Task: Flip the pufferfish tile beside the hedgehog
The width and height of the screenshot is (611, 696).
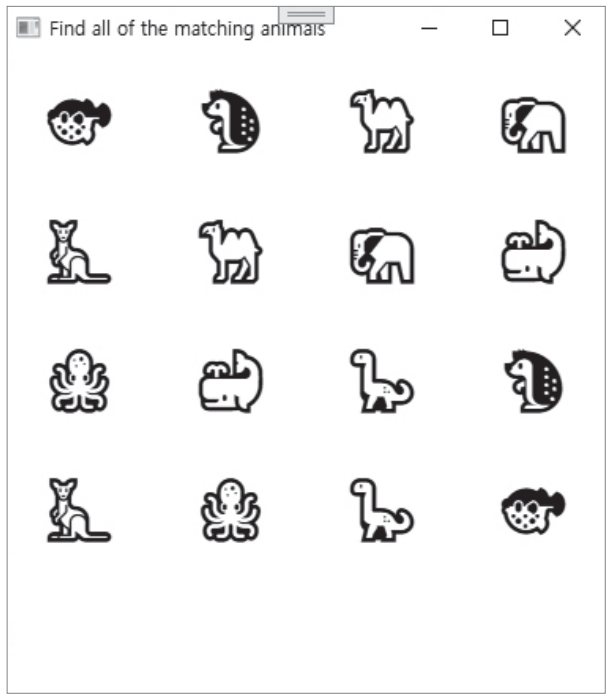Action: (x=79, y=122)
